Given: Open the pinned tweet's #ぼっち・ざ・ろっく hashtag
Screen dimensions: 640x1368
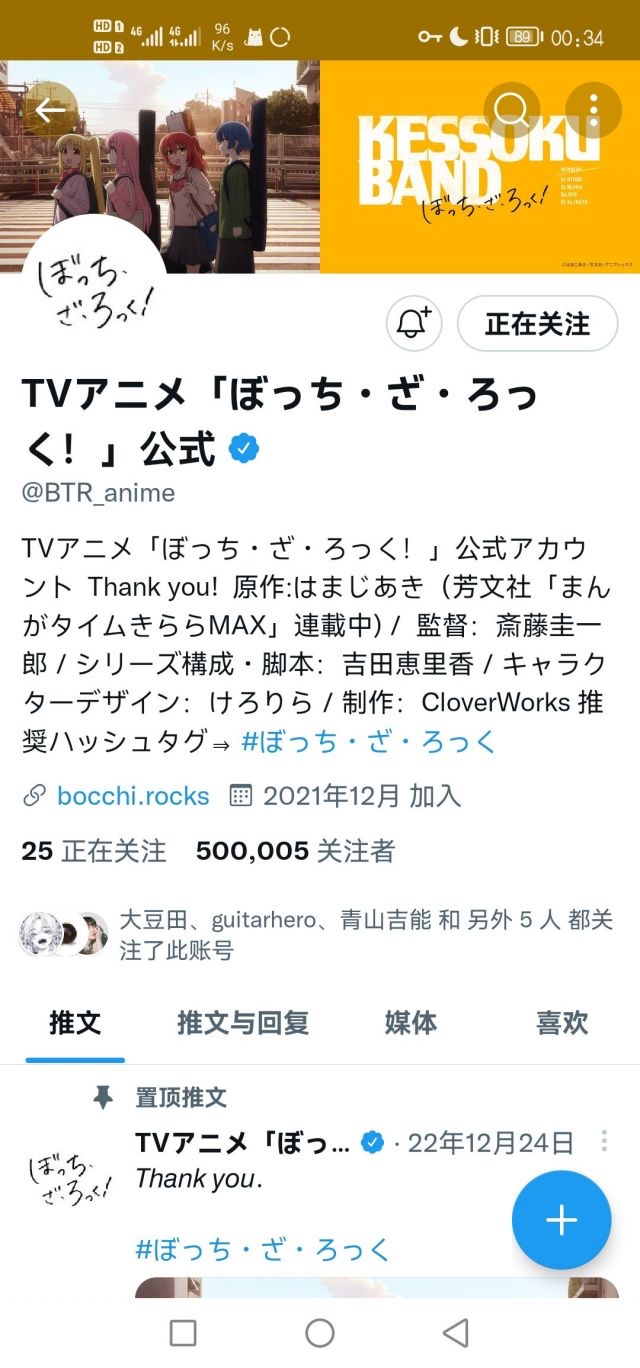Looking at the screenshot, I should (x=263, y=1249).
